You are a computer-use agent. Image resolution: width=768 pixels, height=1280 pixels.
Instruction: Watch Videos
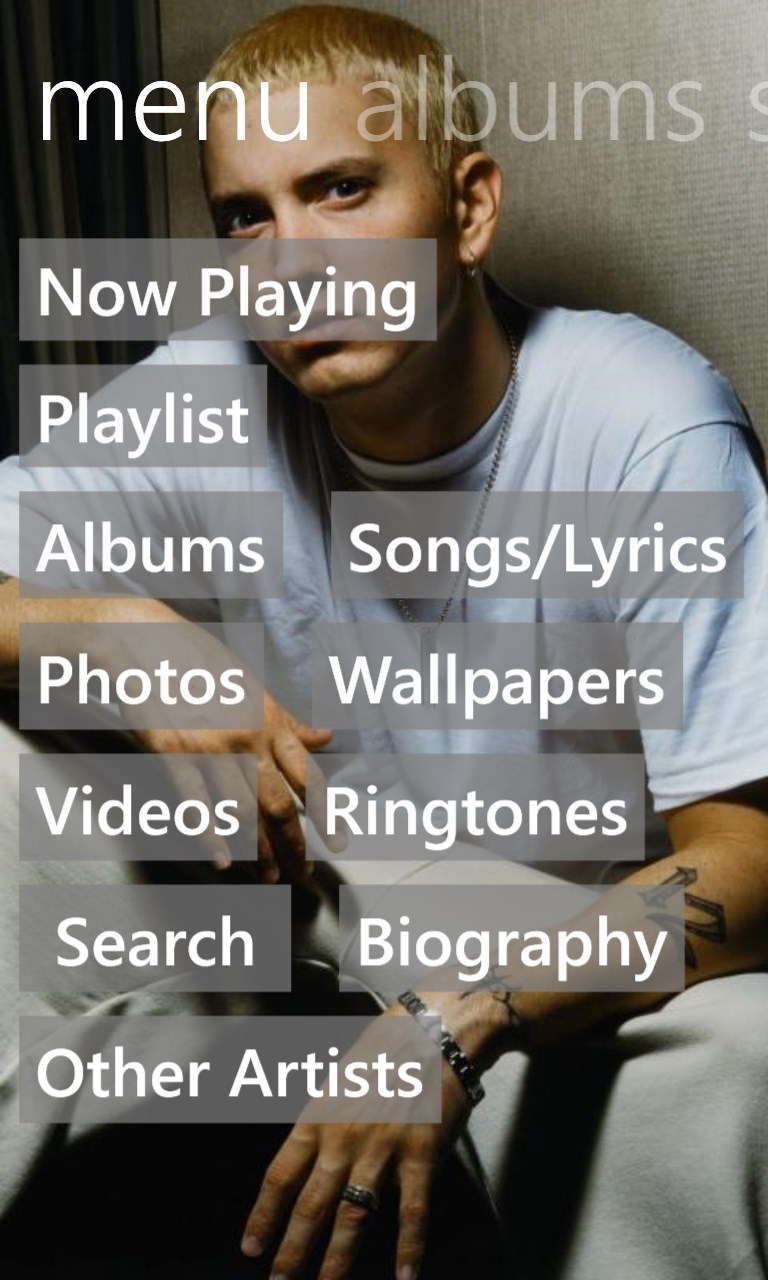tap(138, 809)
